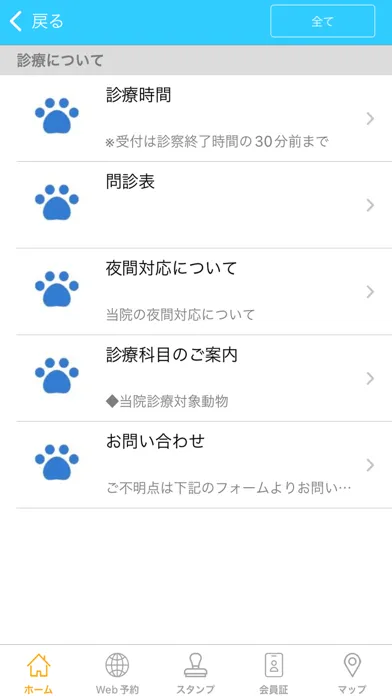Open the 問診表 row
Image resolution: width=392 pixels, height=696 pixels.
196,205
